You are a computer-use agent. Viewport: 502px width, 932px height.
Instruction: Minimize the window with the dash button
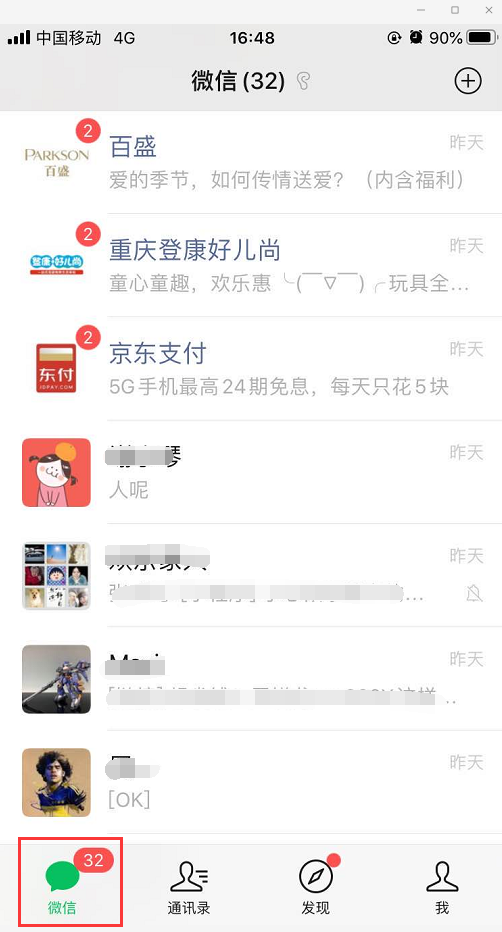[421, 10]
